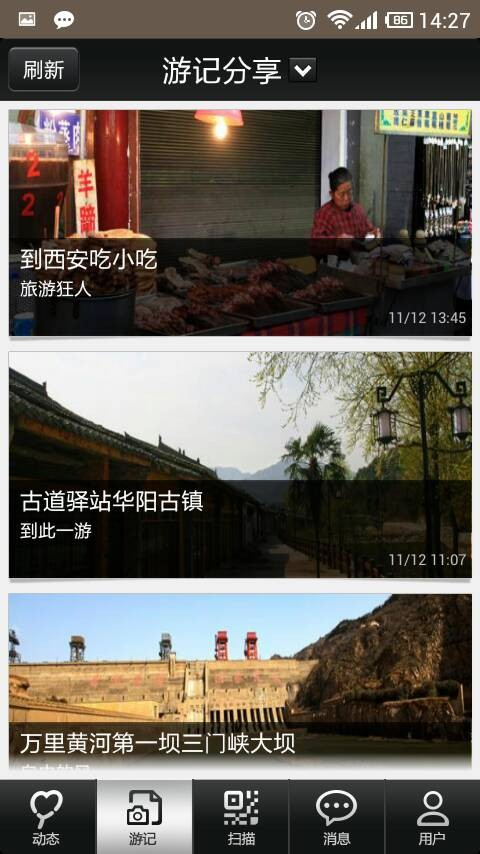Expand the 游记分享 dropdown arrow
Image resolution: width=480 pixels, height=854 pixels.
[302, 70]
